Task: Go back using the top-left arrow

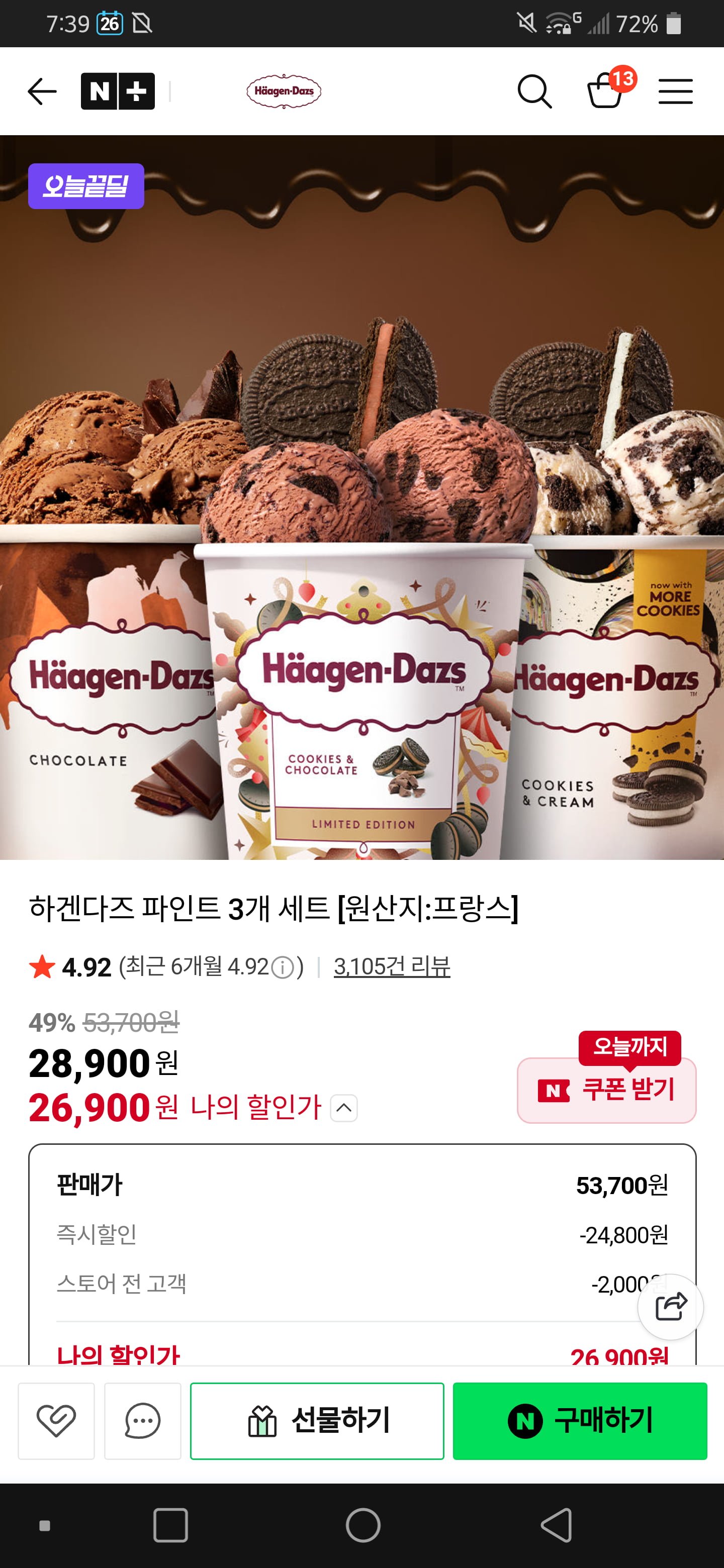Action: coord(42,92)
